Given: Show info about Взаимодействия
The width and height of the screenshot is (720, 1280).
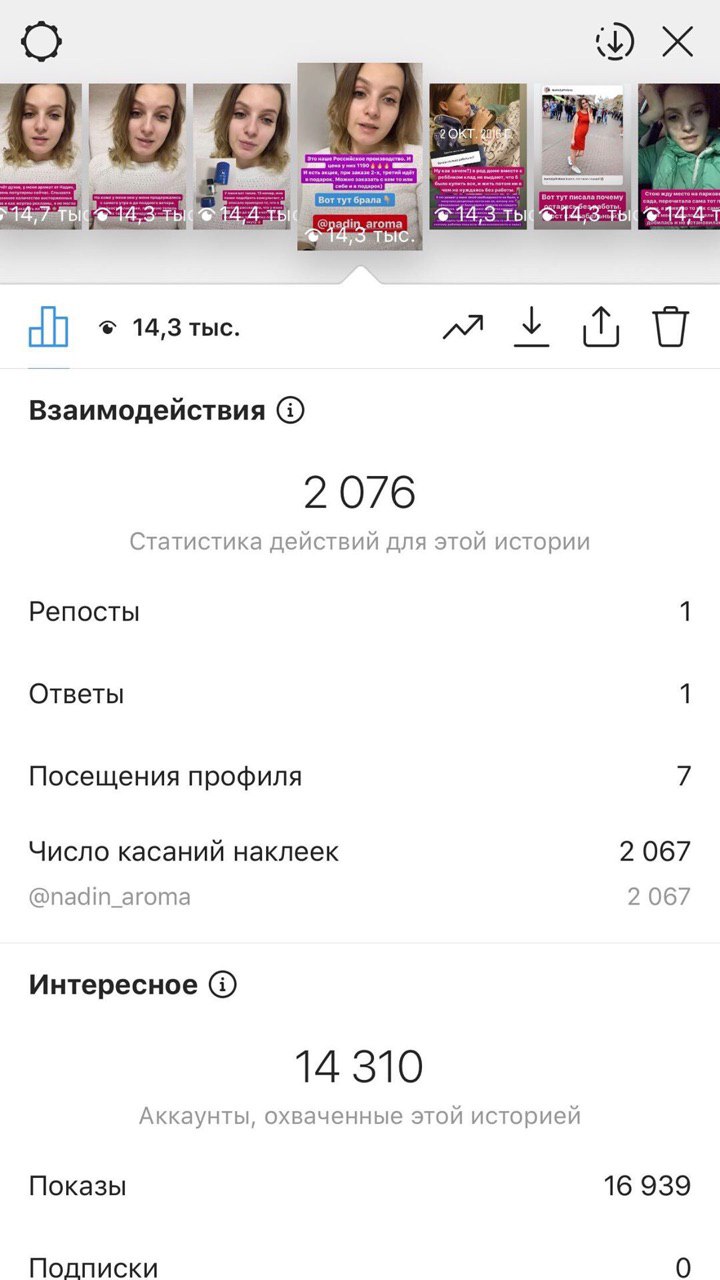Looking at the screenshot, I should [290, 410].
